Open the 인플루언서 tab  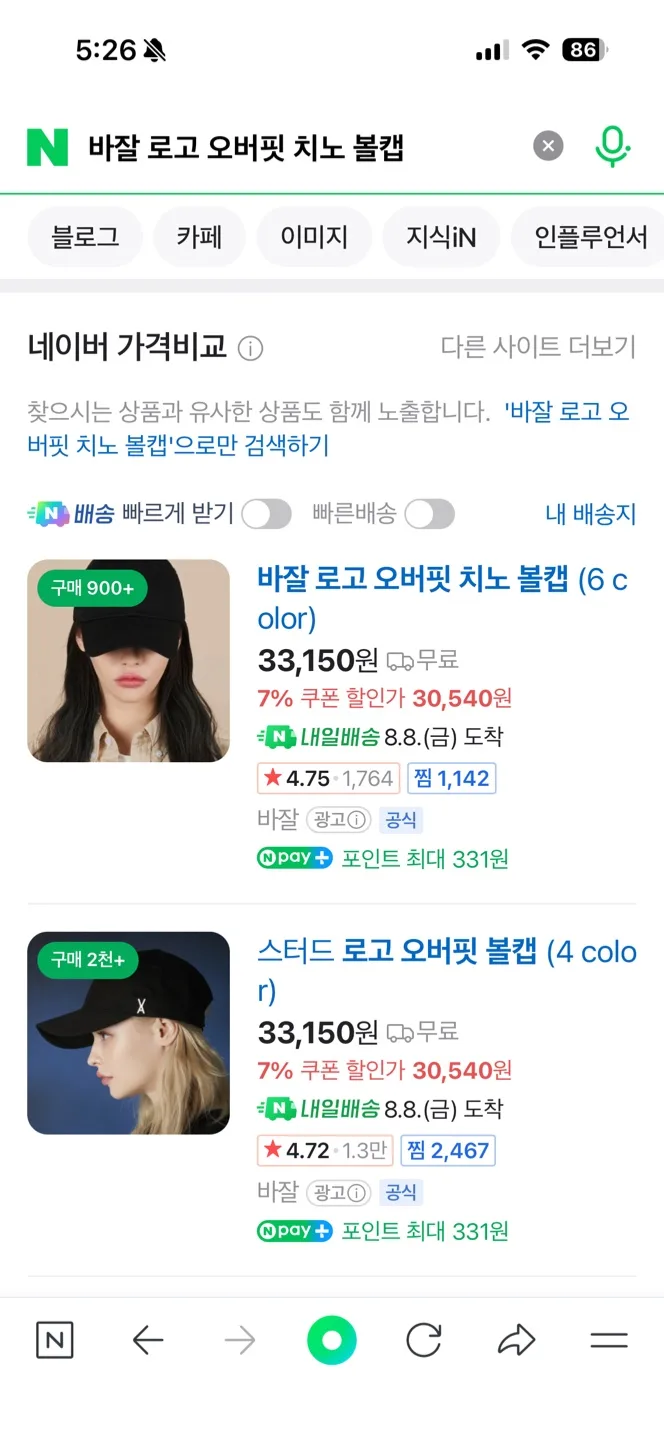pyautogui.click(x=590, y=237)
